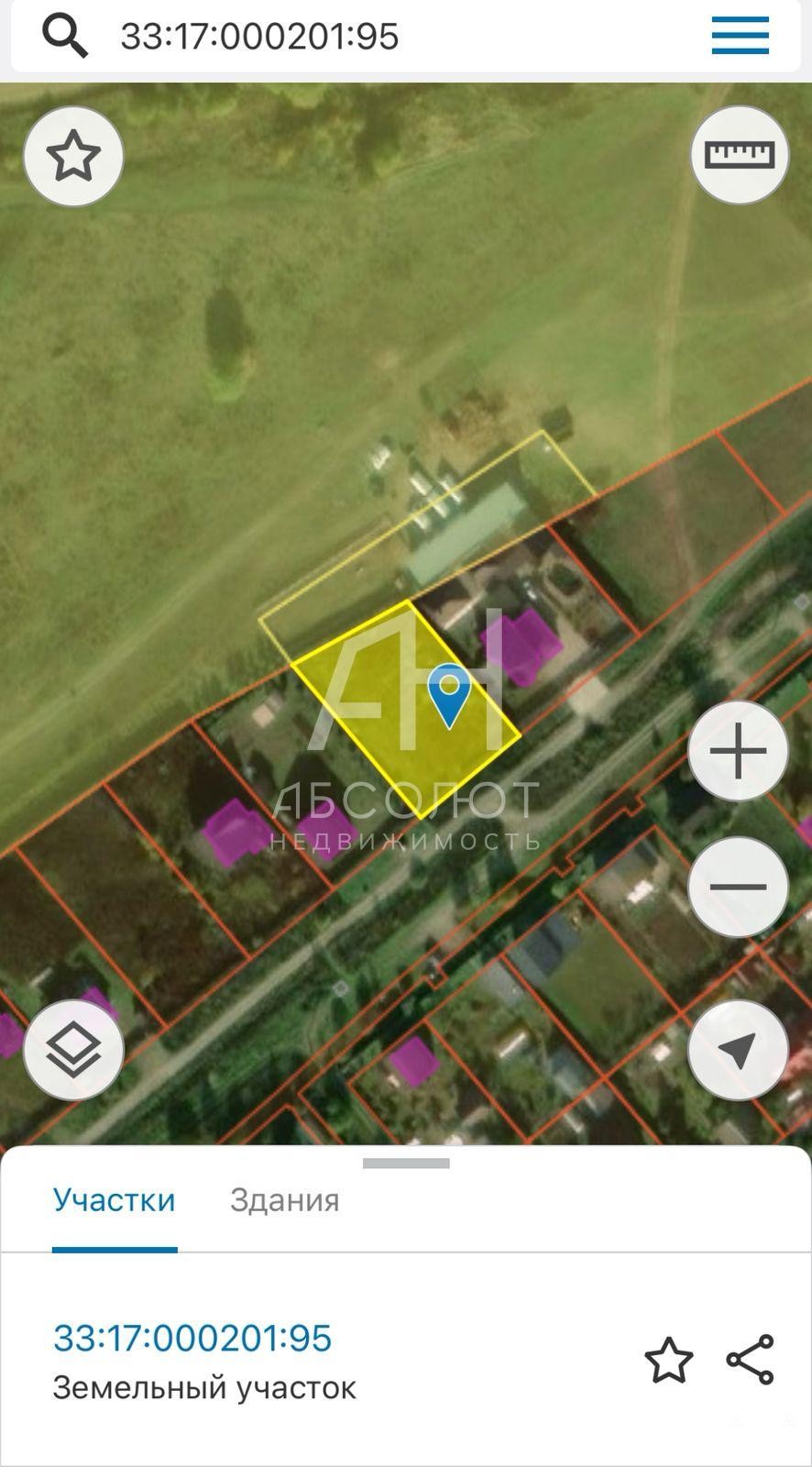Screen dimensions: 812x1467
Task: Share the parcel 33:17:000201:95
Action: pos(751,1360)
